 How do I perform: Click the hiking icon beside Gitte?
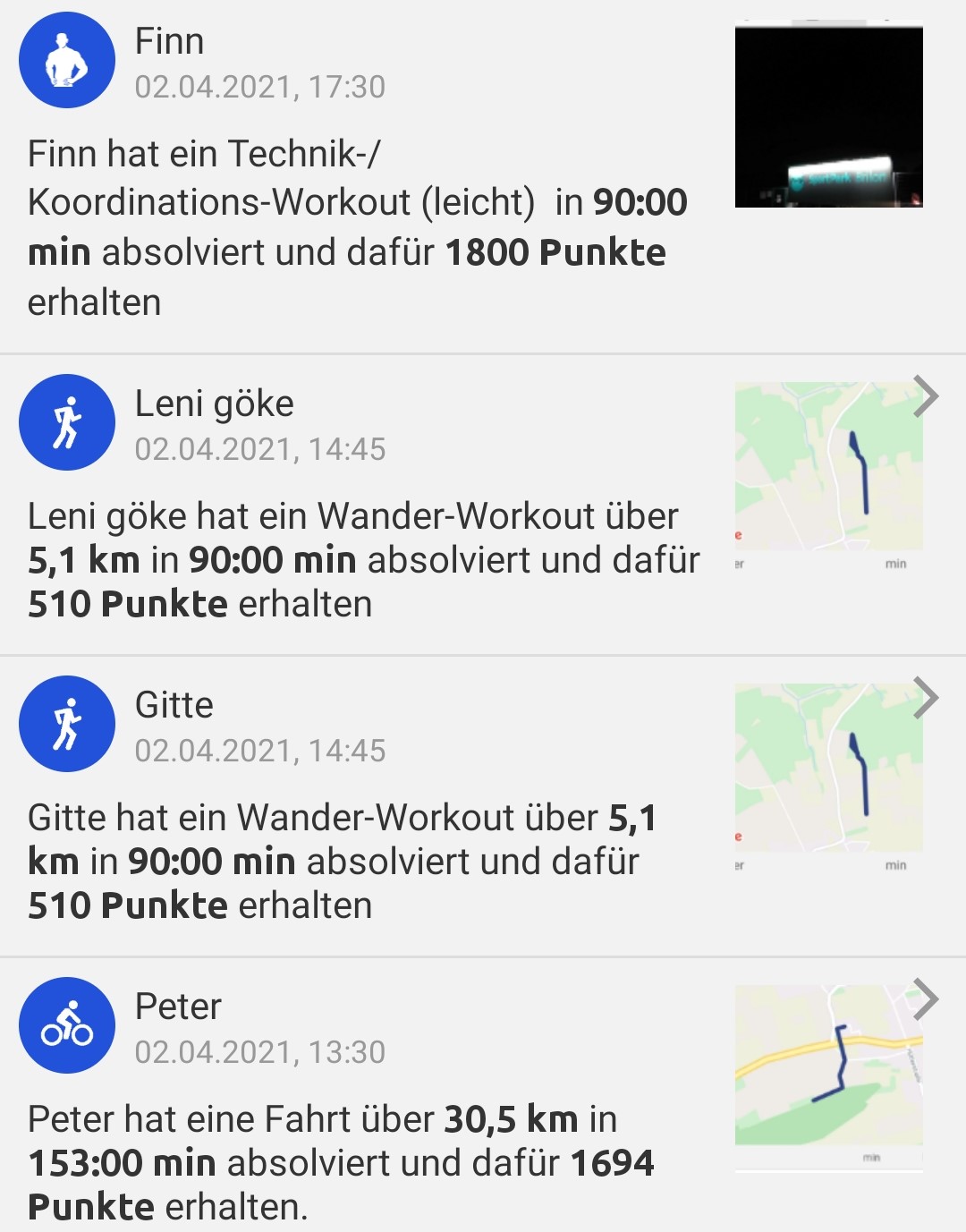(67, 725)
